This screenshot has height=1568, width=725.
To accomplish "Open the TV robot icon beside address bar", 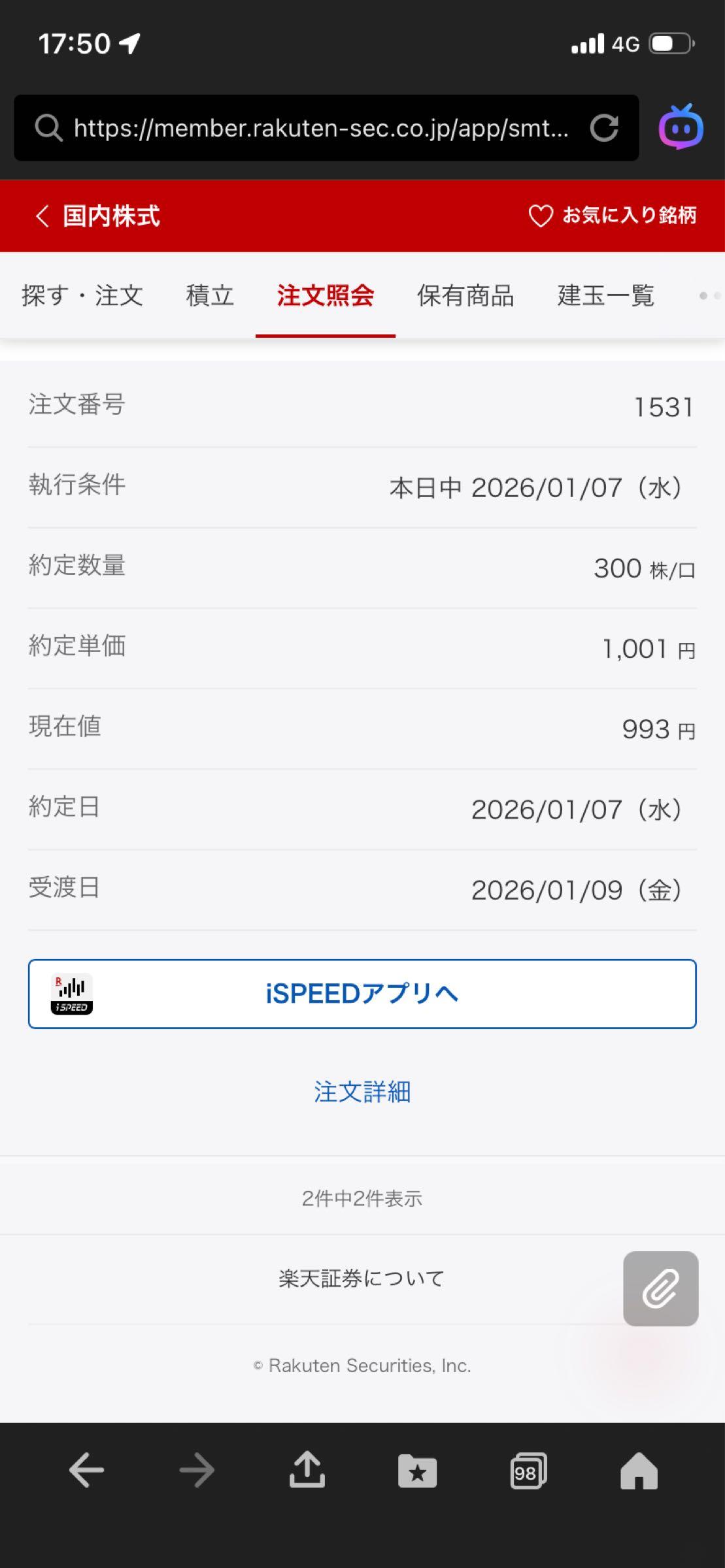I will click(682, 127).
